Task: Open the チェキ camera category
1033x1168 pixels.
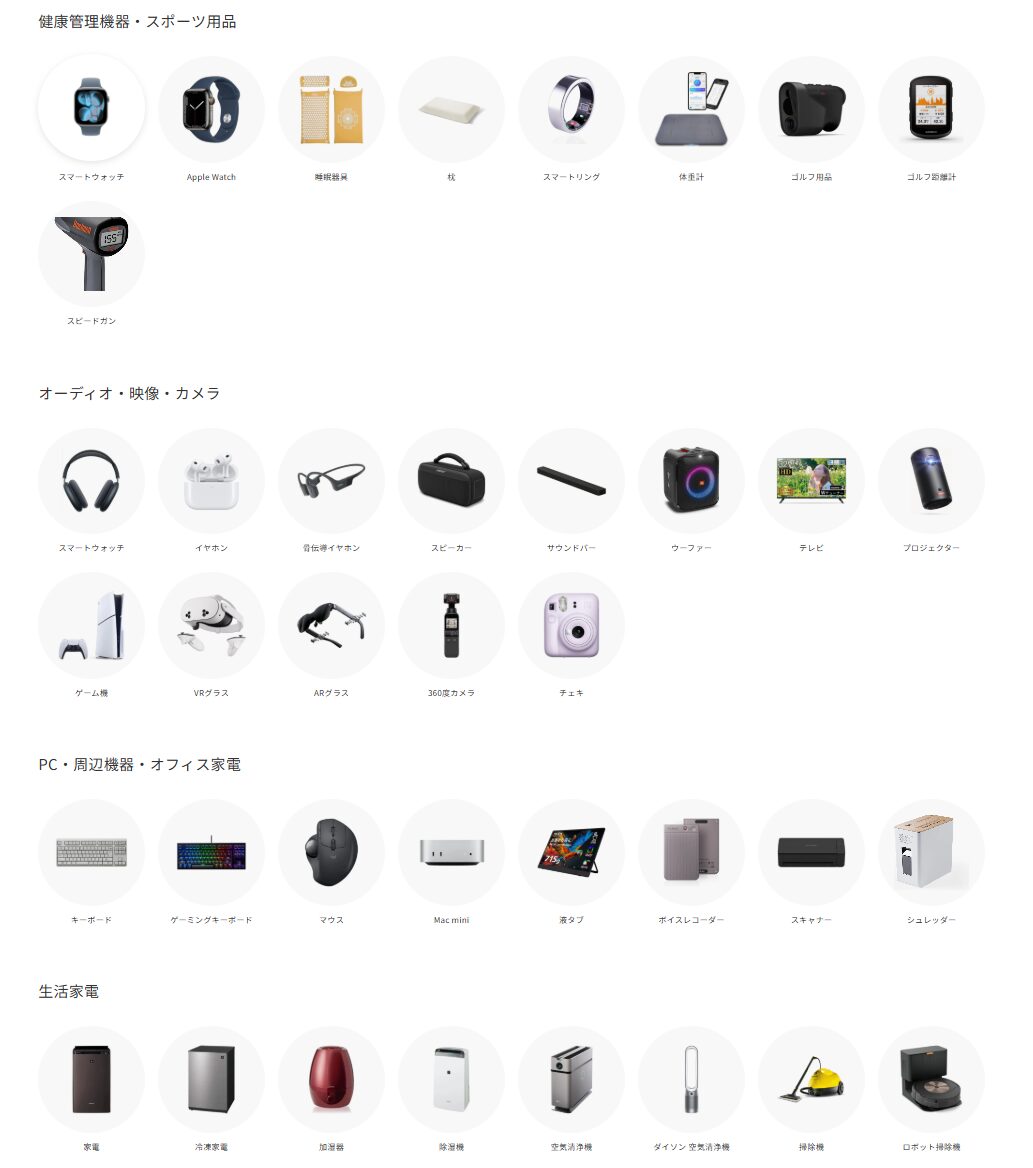Action: pyautogui.click(x=571, y=625)
